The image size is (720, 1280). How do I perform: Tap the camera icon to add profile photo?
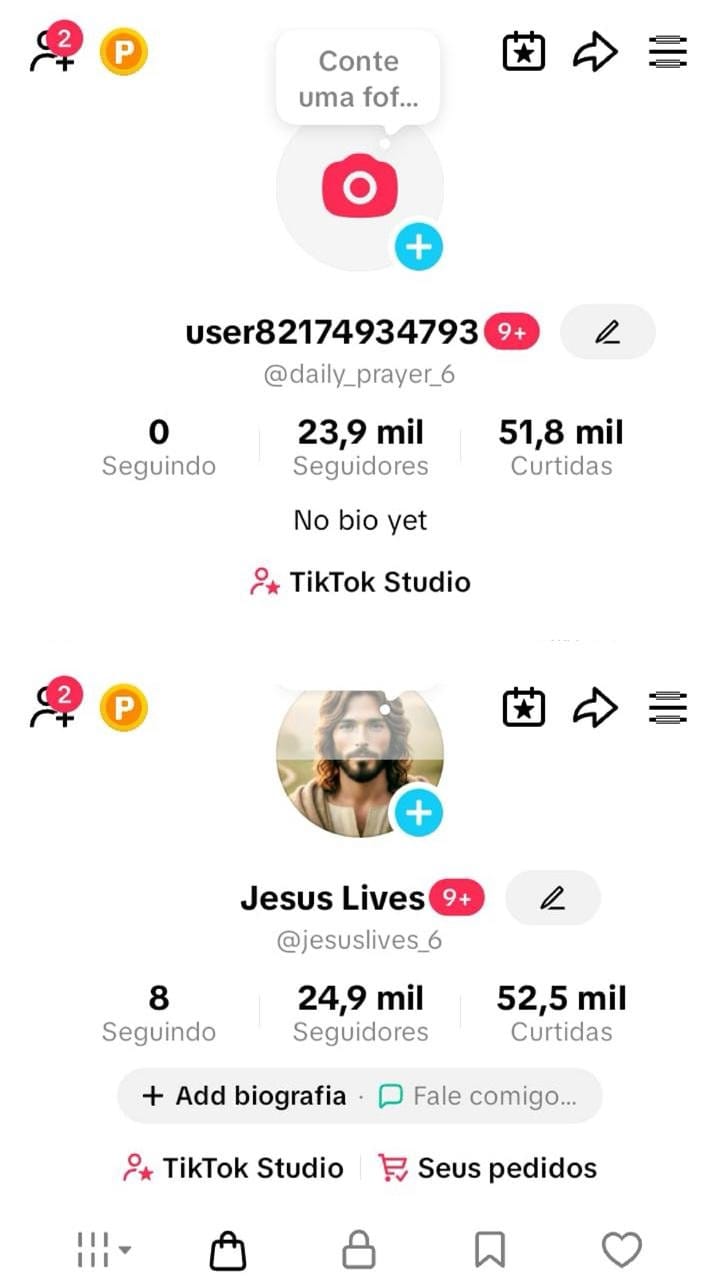[360, 185]
